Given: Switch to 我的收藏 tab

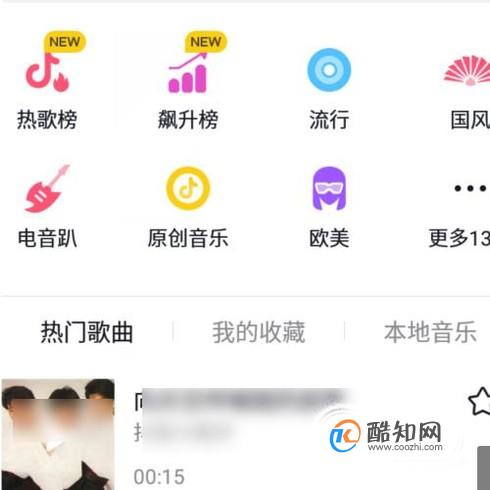Looking at the screenshot, I should click(259, 332).
